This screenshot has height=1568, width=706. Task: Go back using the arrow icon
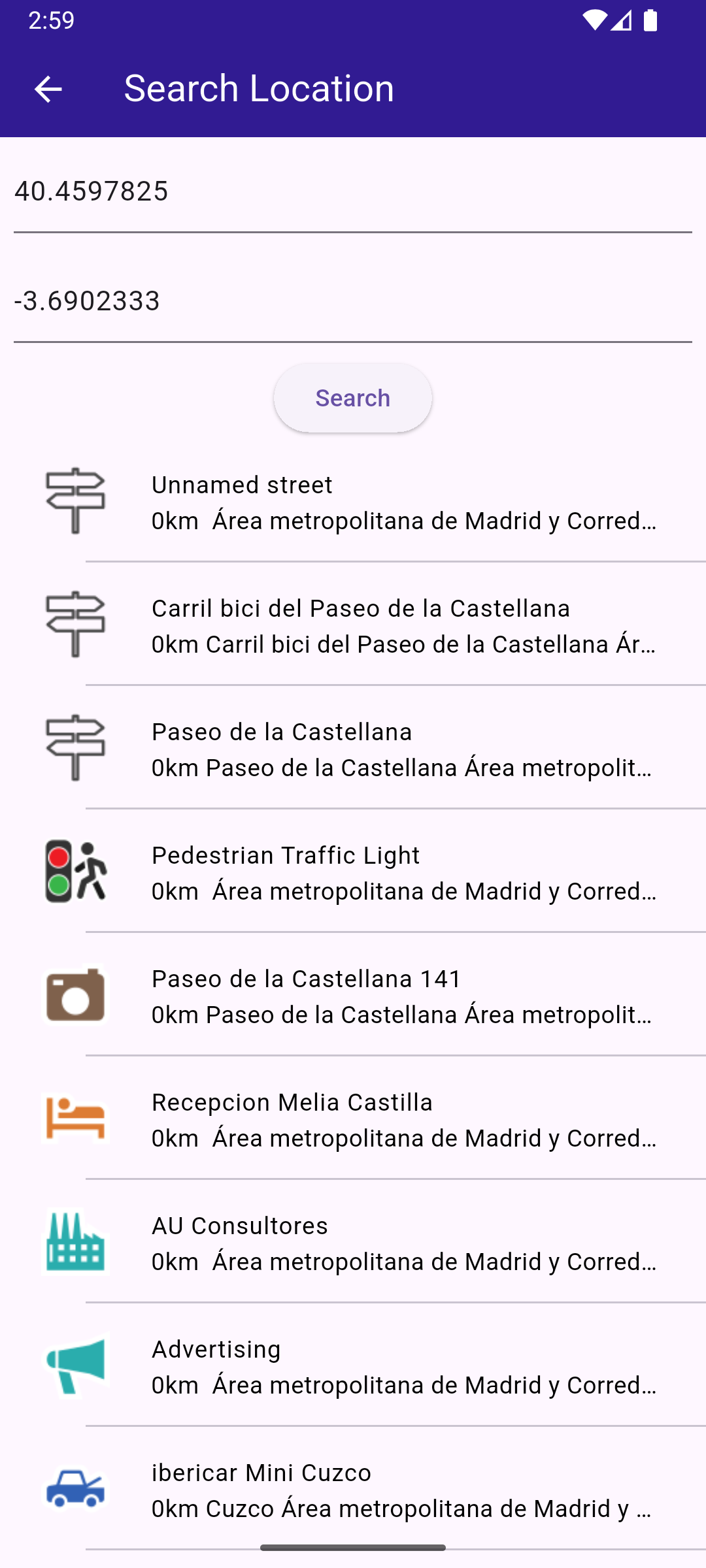[48, 89]
